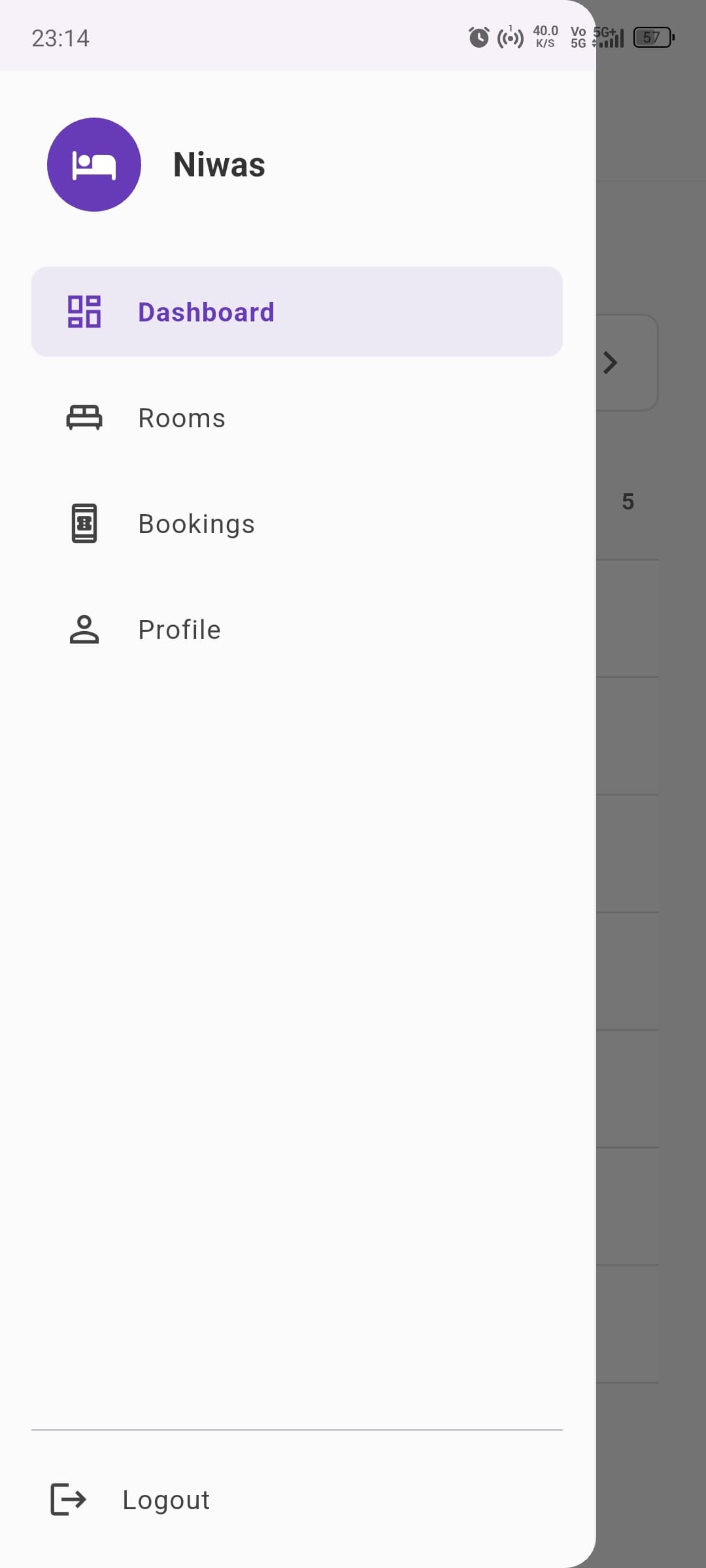706x1568 pixels.
Task: Tap the battery indicator showing 57
Action: pos(653,37)
